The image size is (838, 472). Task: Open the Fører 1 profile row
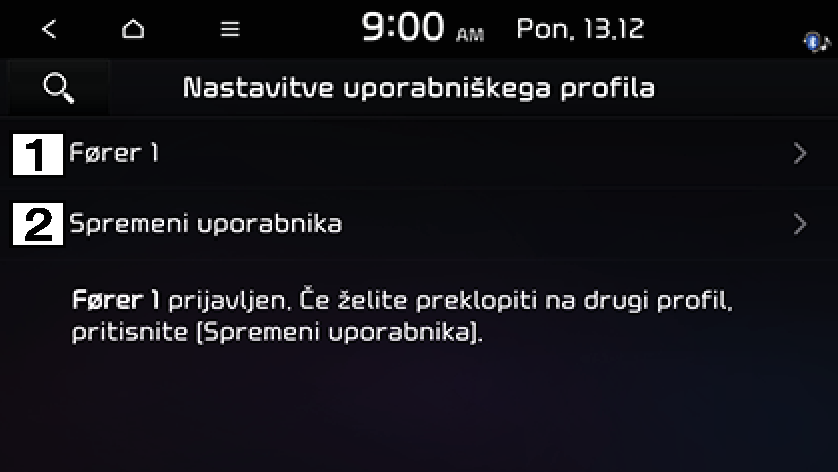pyautogui.click(x=418, y=154)
